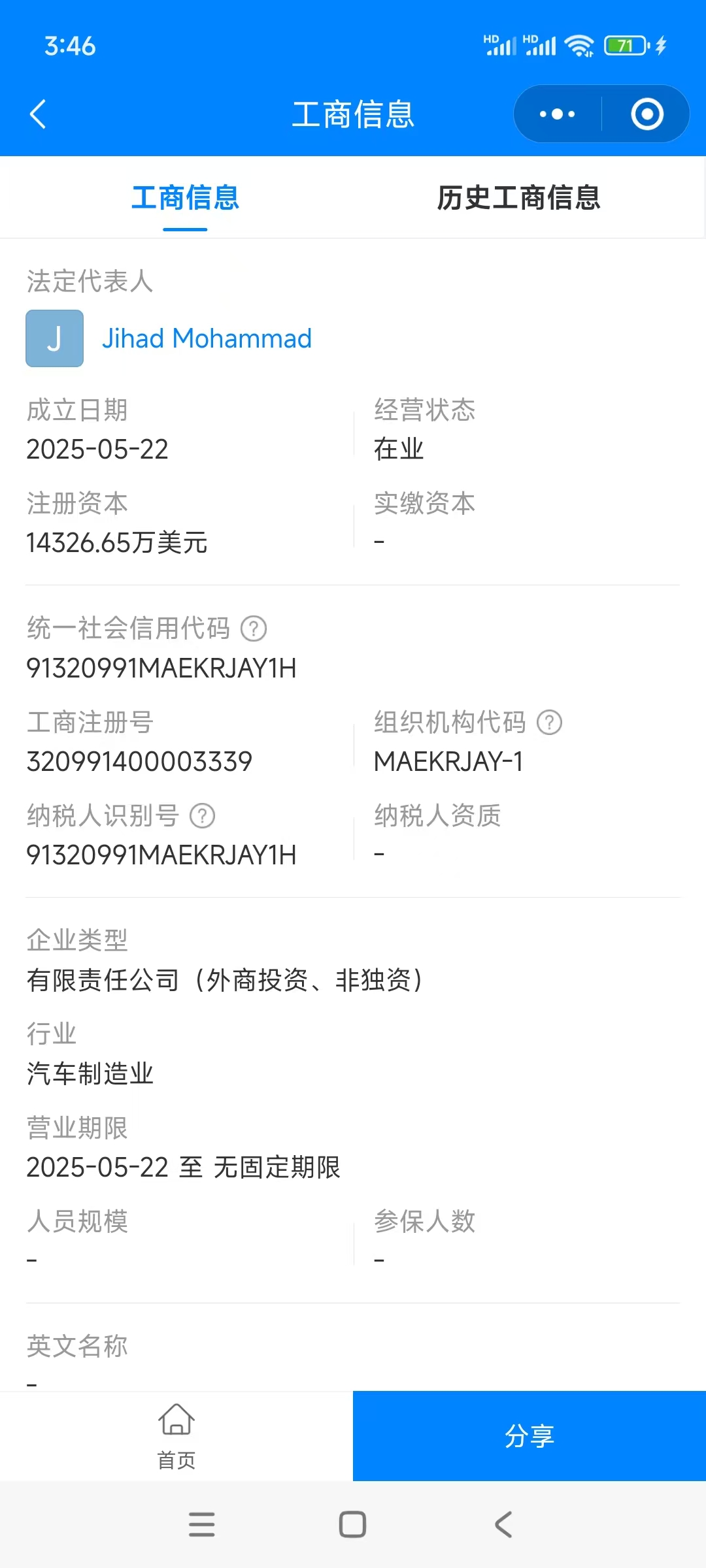
Task: Show help for 组织机构代码
Action: (x=549, y=723)
